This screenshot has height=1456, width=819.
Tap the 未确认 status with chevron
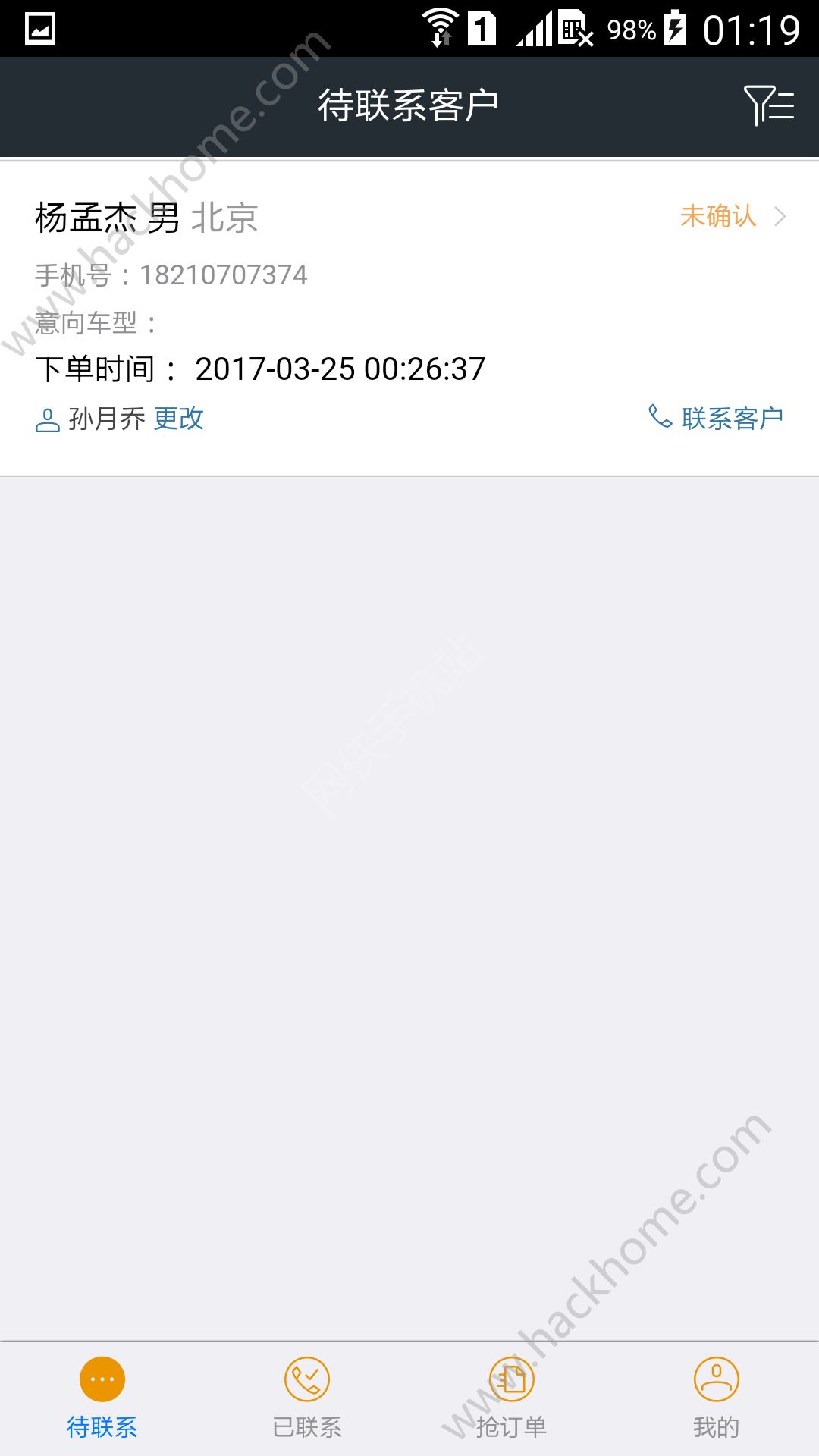click(732, 217)
